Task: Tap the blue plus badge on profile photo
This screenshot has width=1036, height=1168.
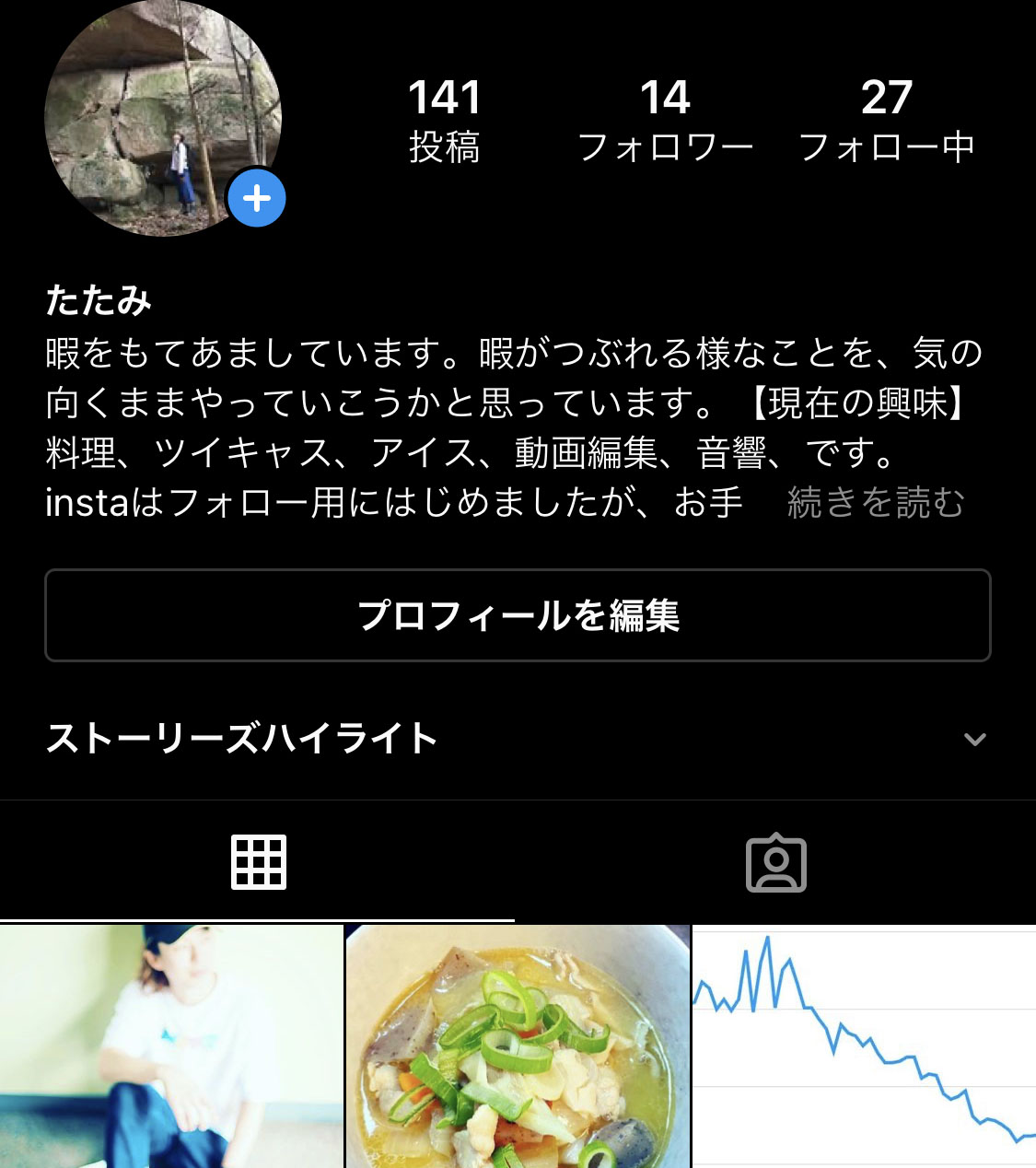Action: 257,199
